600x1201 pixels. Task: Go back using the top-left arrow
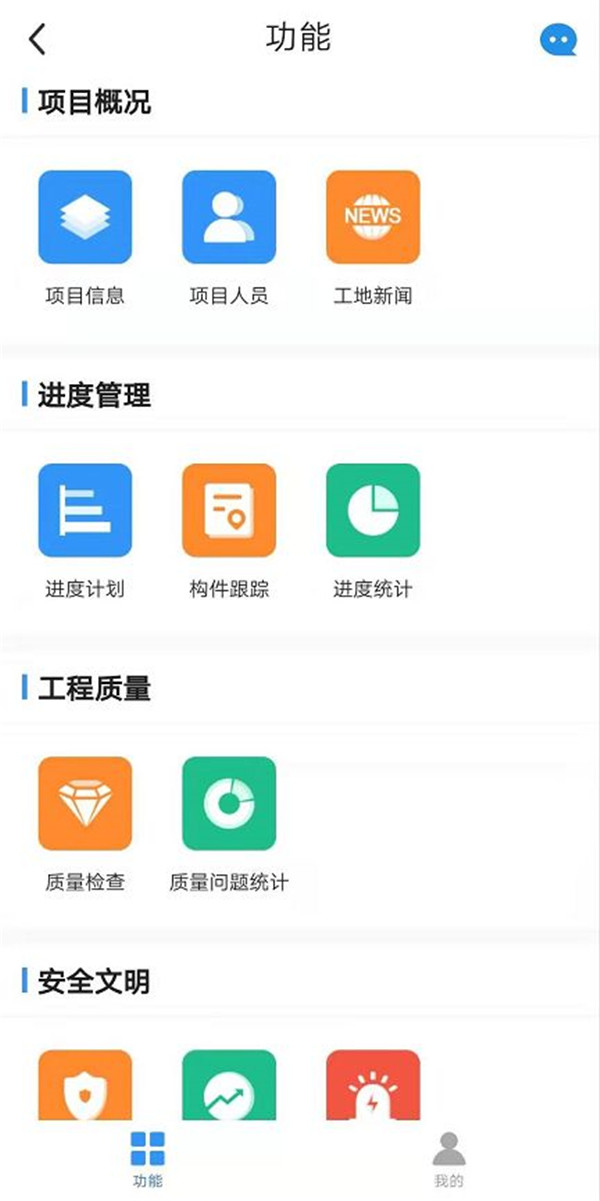(x=38, y=39)
